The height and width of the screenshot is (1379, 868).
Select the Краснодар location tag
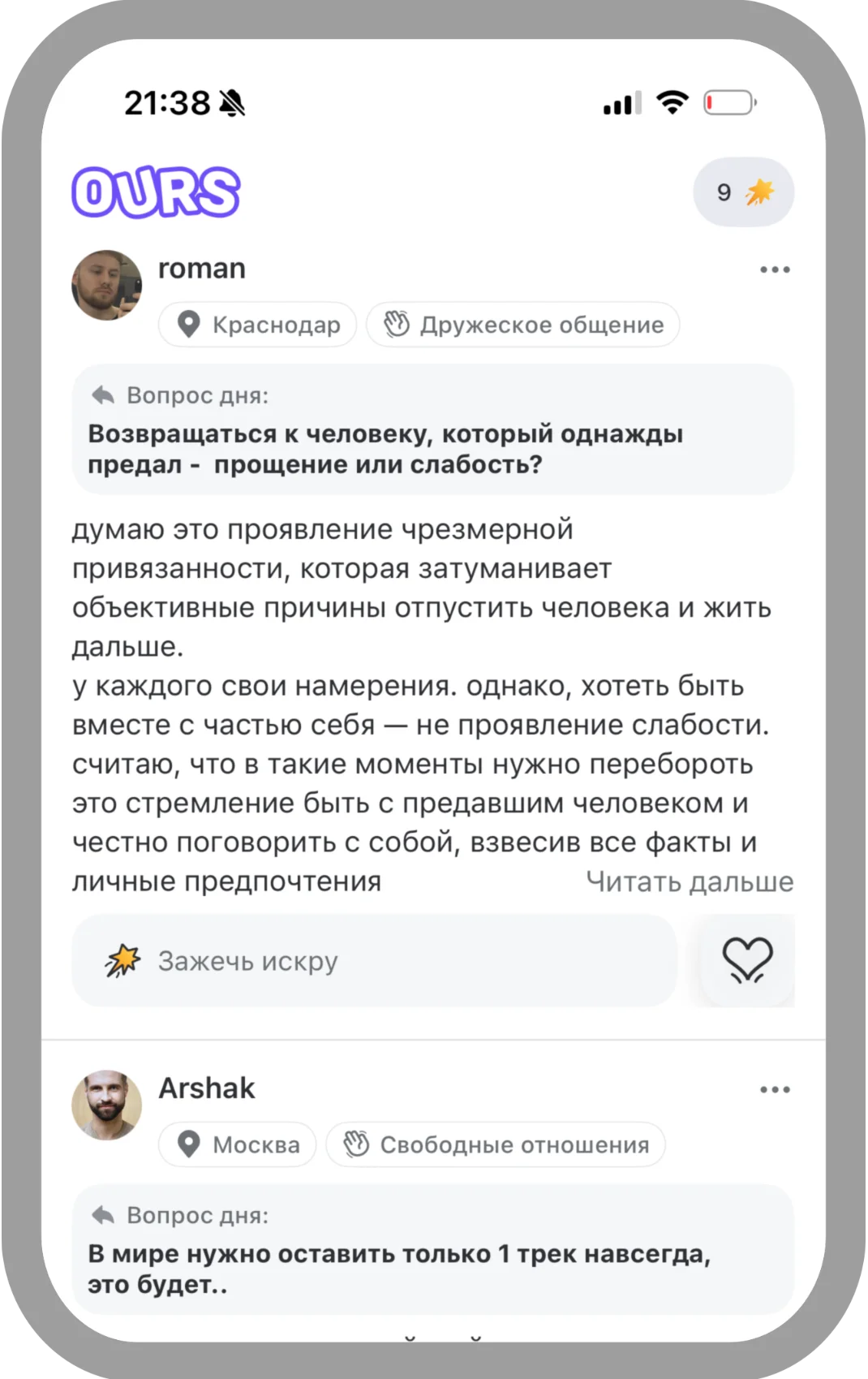click(257, 325)
